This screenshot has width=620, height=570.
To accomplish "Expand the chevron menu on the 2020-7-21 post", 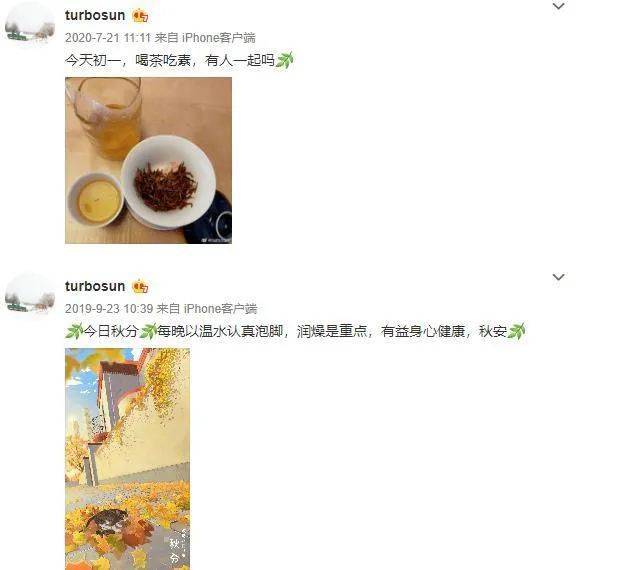I will (558, 7).
